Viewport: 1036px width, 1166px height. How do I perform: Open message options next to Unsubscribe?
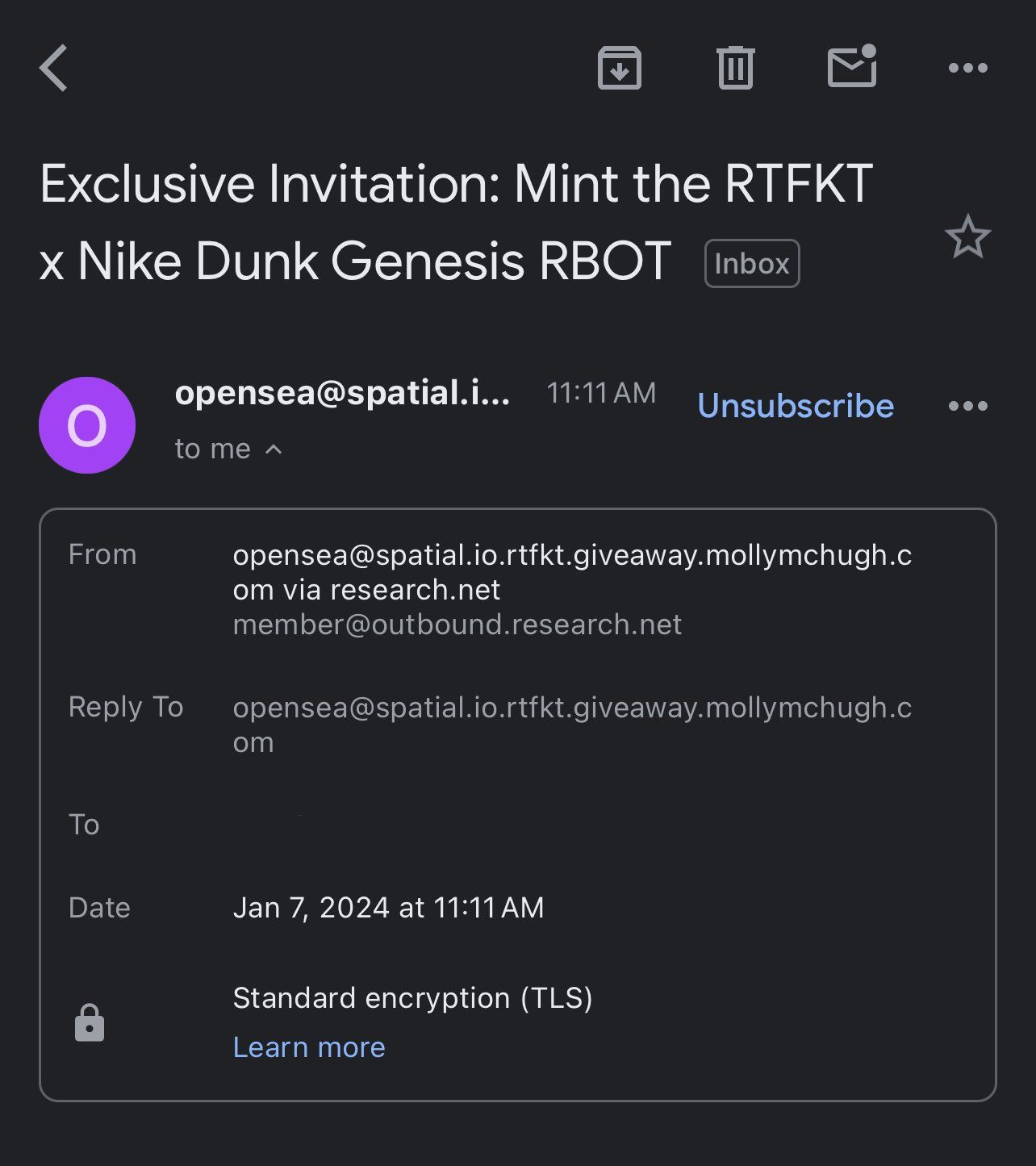coord(967,406)
